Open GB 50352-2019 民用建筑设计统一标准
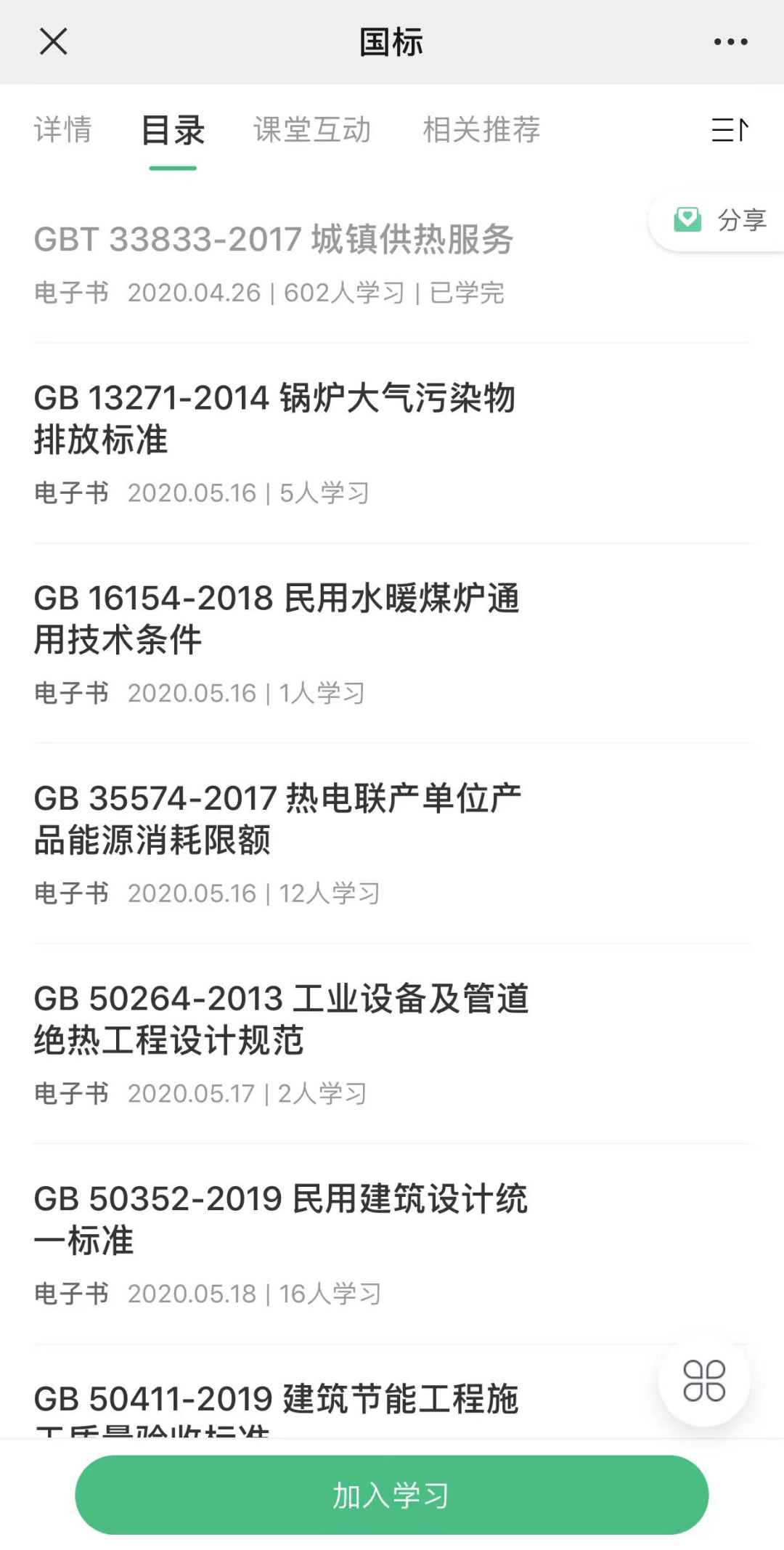This screenshot has width=784, height=1550. pos(280,1219)
